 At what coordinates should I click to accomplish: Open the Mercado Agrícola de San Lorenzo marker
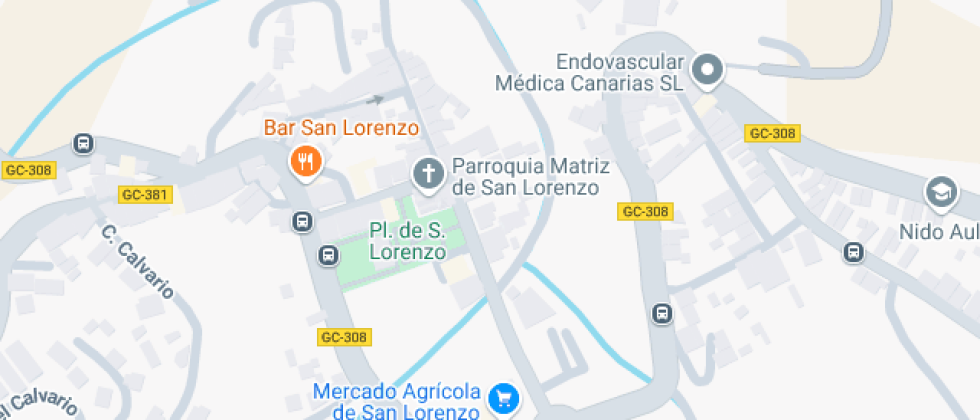pyautogui.click(x=504, y=399)
